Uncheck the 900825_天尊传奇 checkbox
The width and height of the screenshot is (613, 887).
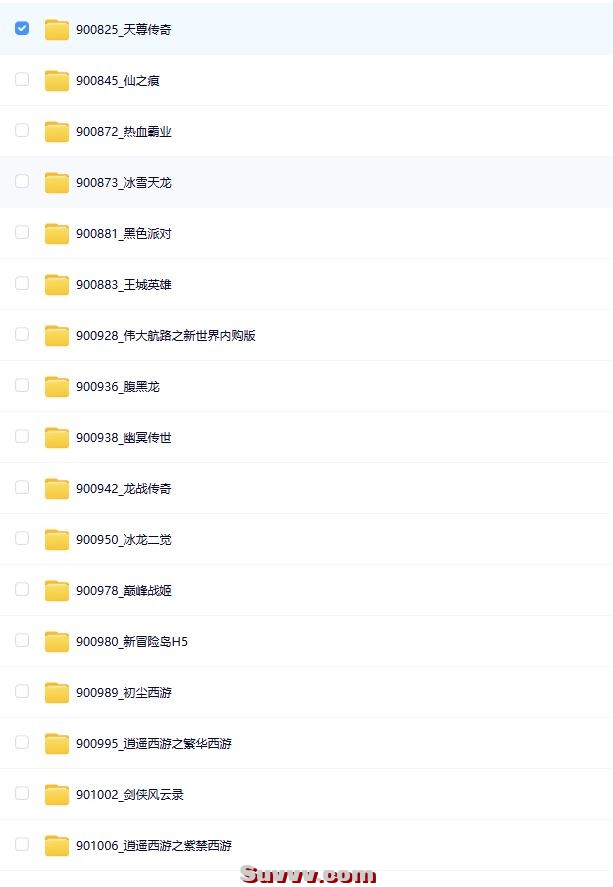[x=22, y=29]
